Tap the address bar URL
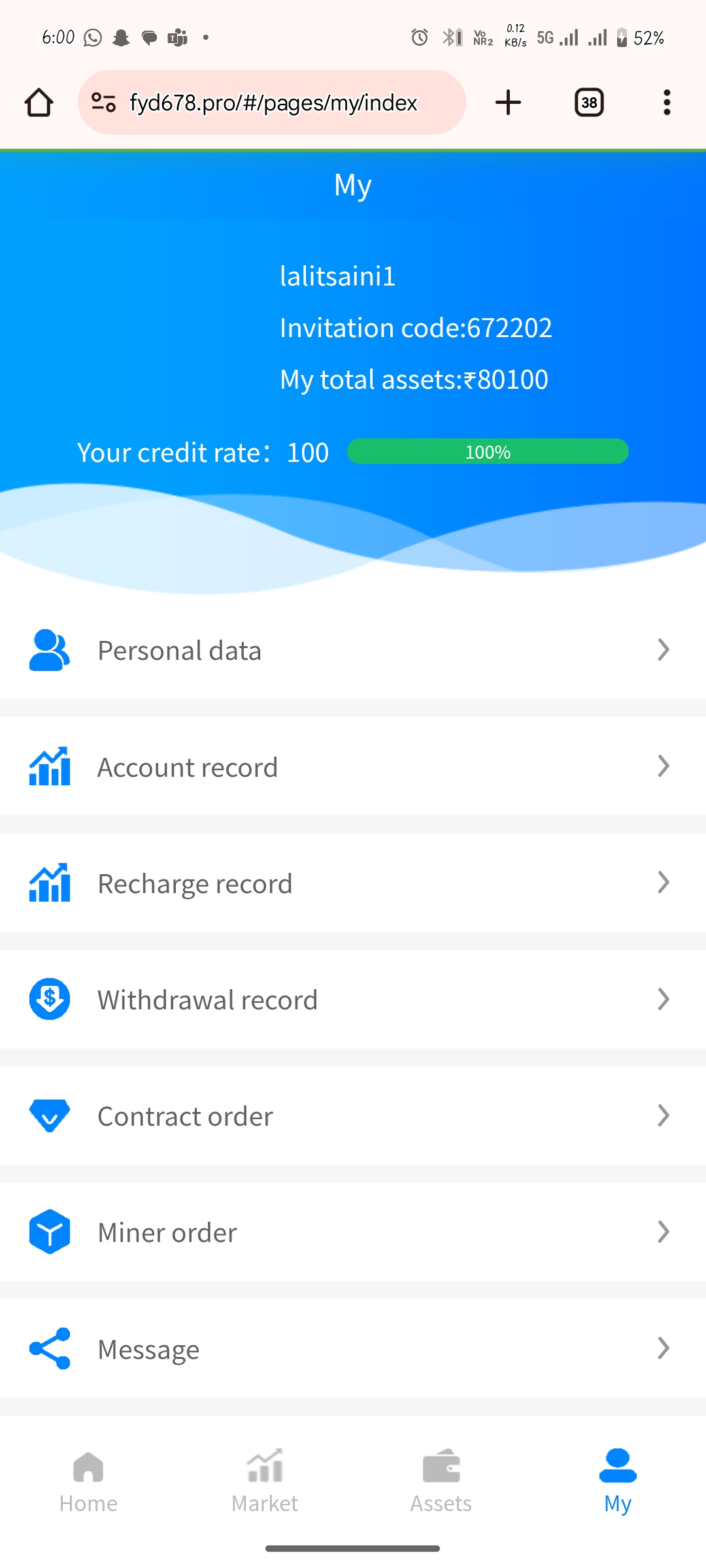Screen dimensions: 706x1568 (273, 103)
